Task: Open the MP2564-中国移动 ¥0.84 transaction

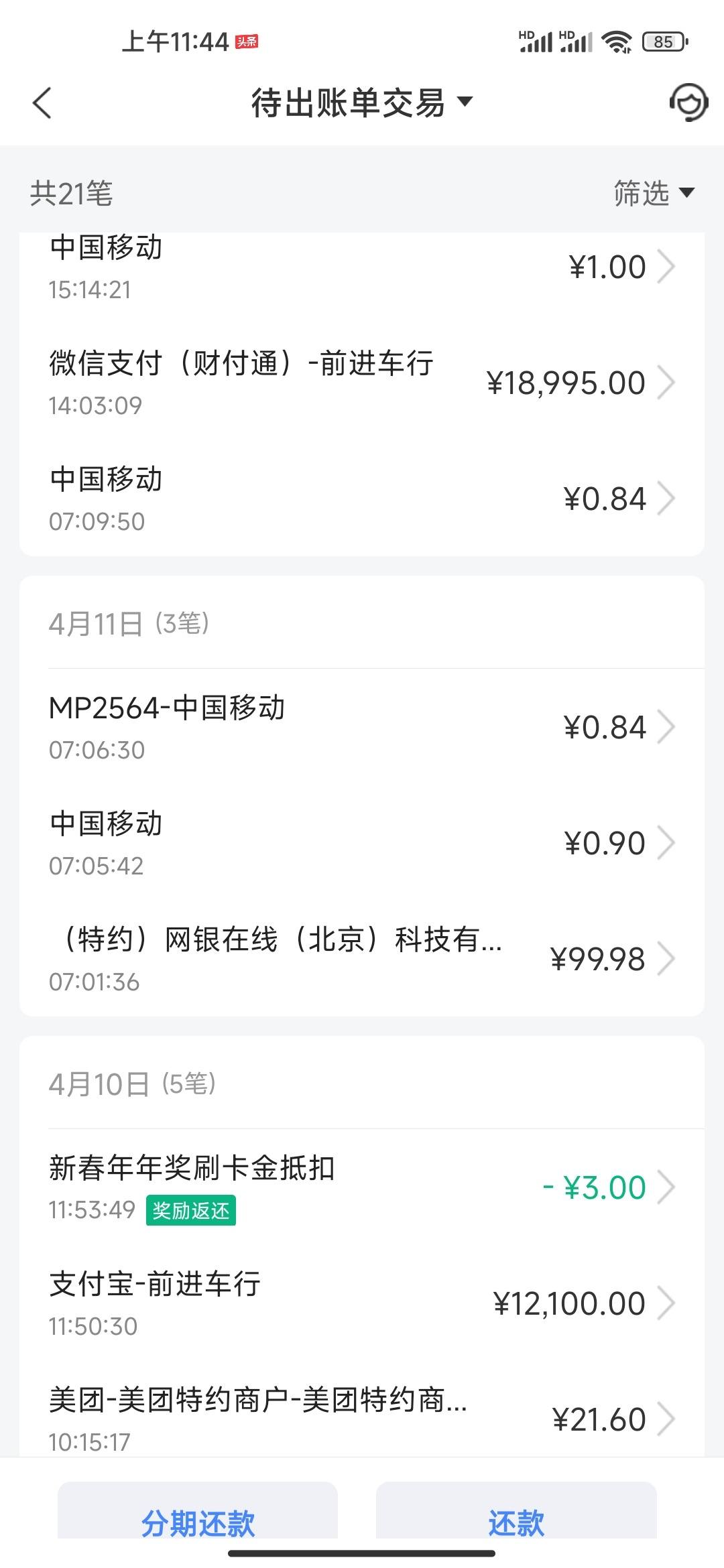Action: [362, 727]
